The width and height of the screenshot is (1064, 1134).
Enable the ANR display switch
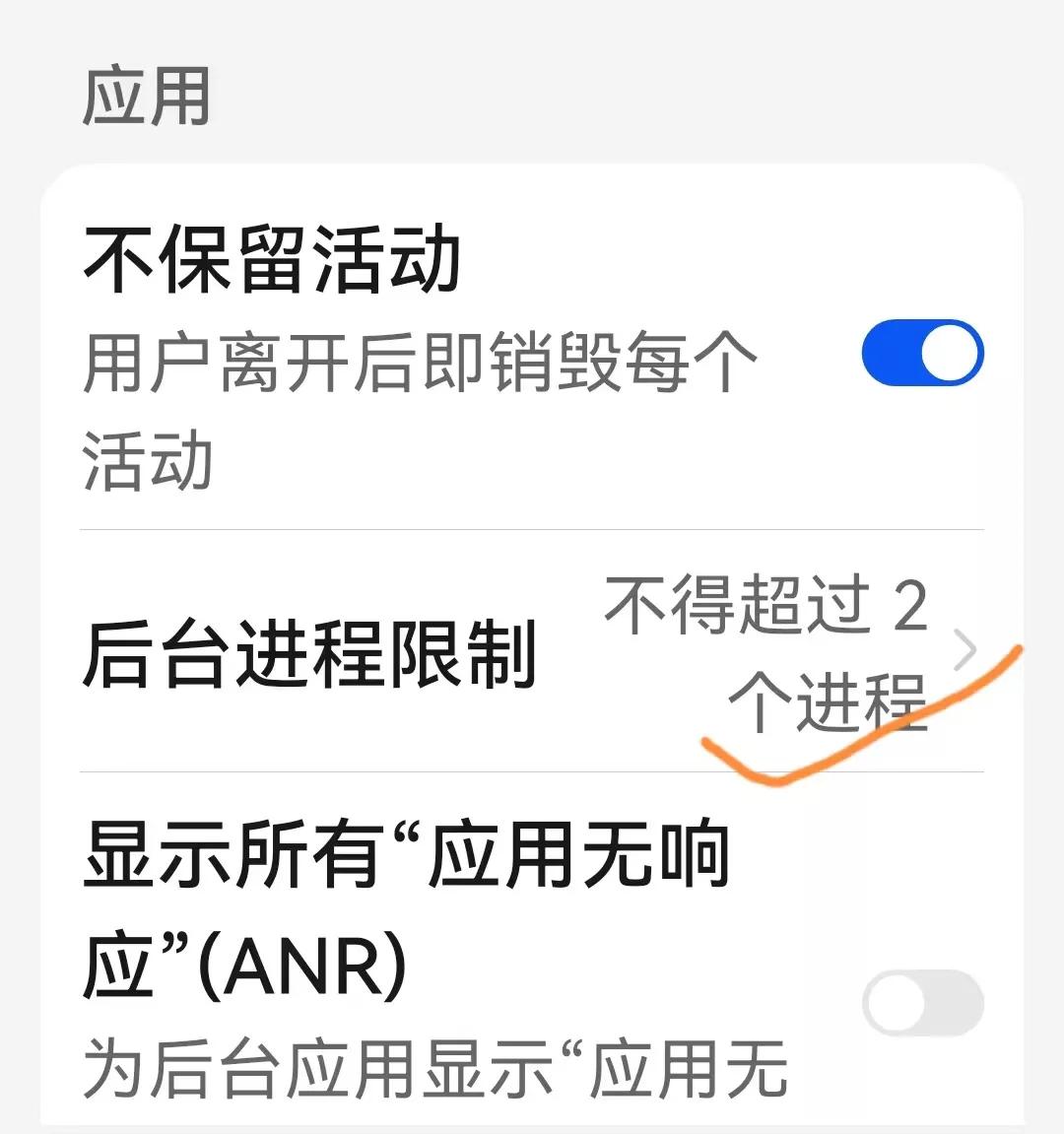pos(920,1000)
